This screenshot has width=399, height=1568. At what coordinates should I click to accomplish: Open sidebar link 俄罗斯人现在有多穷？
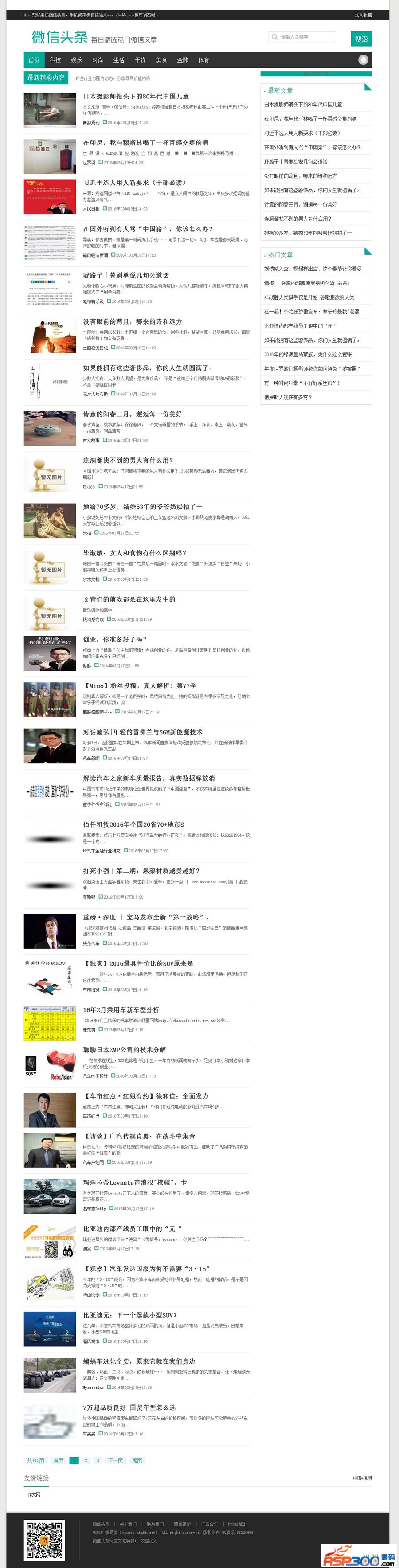[x=288, y=397]
